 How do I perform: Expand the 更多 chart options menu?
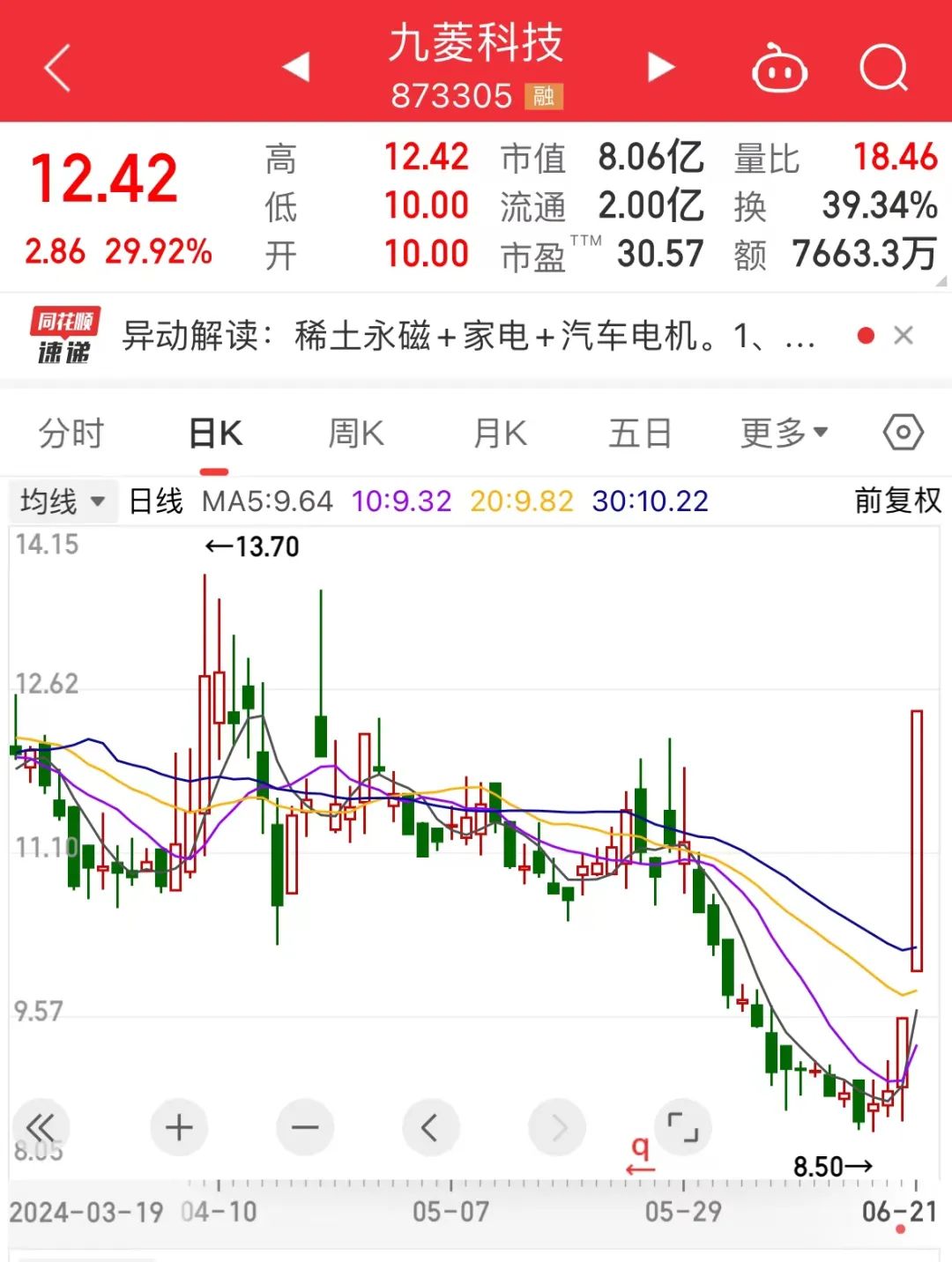pyautogui.click(x=781, y=433)
